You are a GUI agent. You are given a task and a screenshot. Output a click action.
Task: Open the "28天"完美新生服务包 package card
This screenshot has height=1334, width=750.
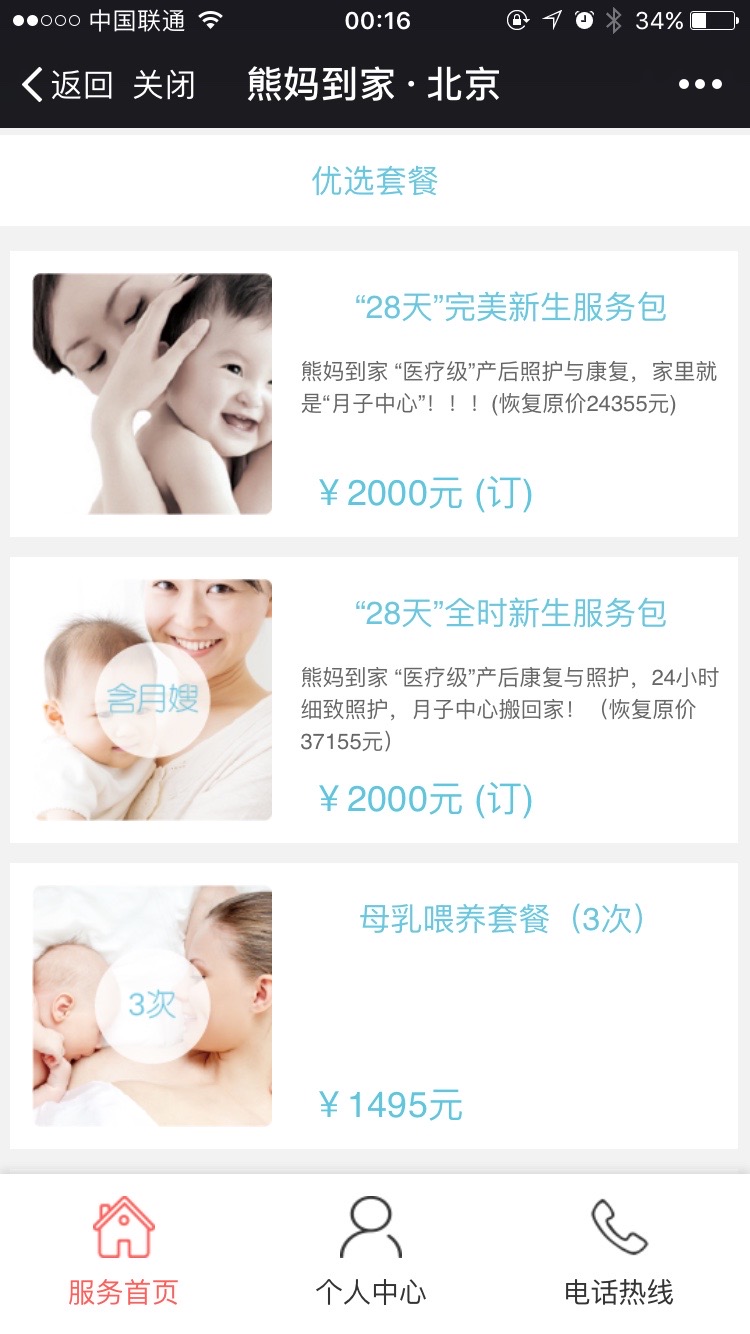(x=375, y=394)
